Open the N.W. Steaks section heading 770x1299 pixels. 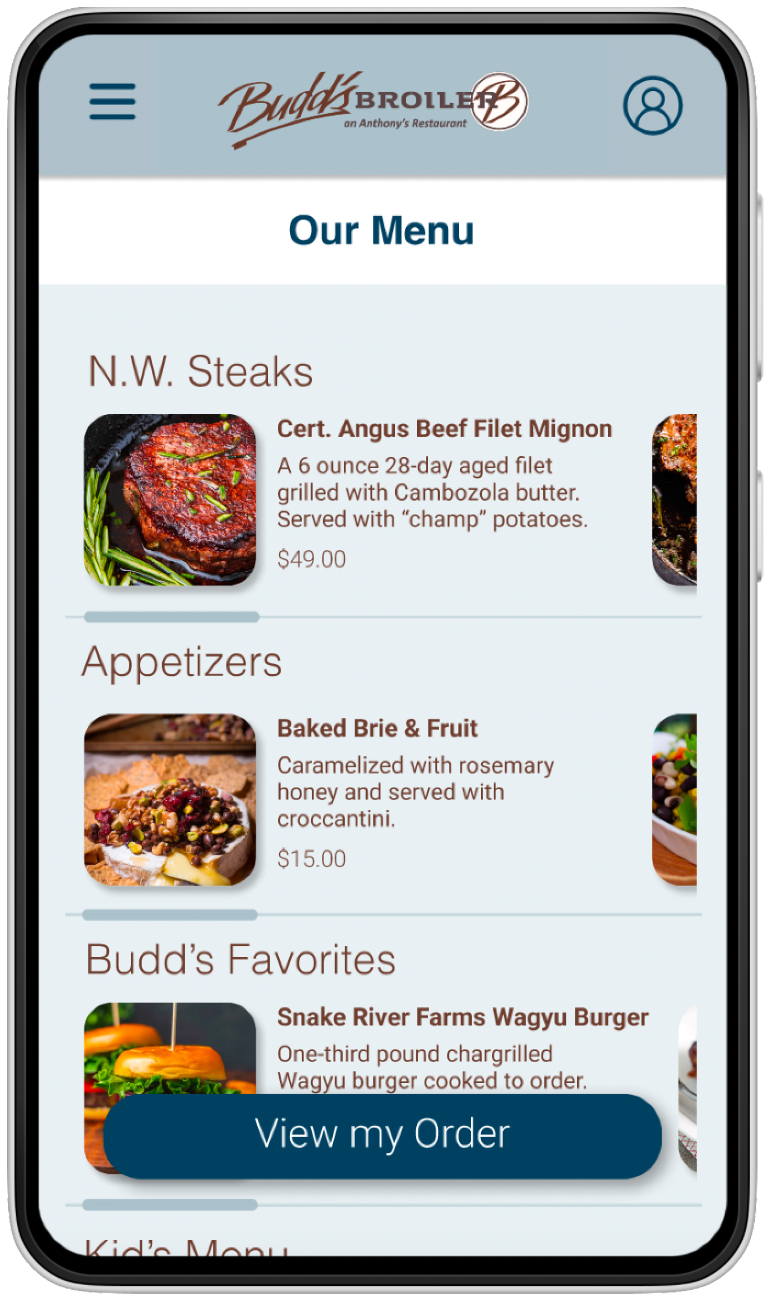pos(200,371)
